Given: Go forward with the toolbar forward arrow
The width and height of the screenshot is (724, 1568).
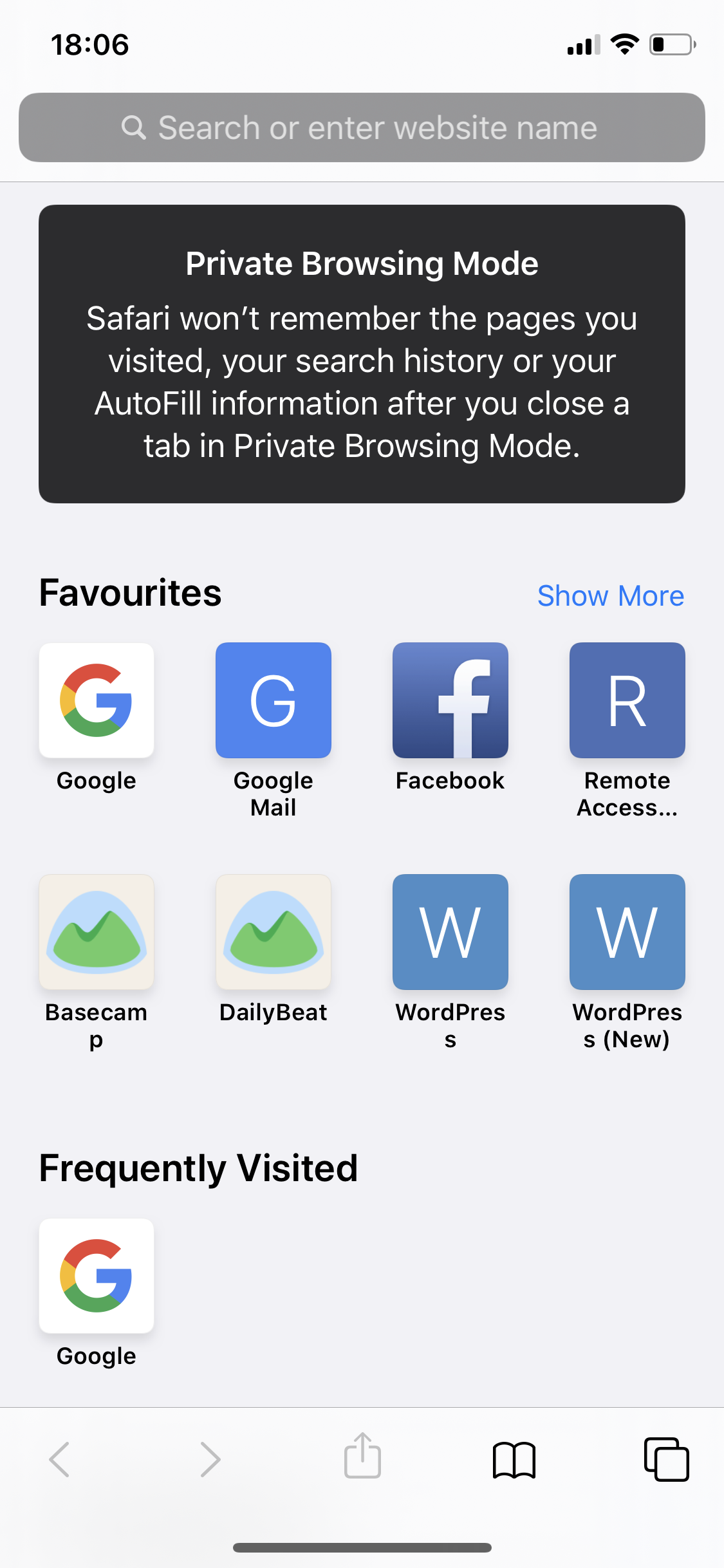Looking at the screenshot, I should tap(210, 1459).
